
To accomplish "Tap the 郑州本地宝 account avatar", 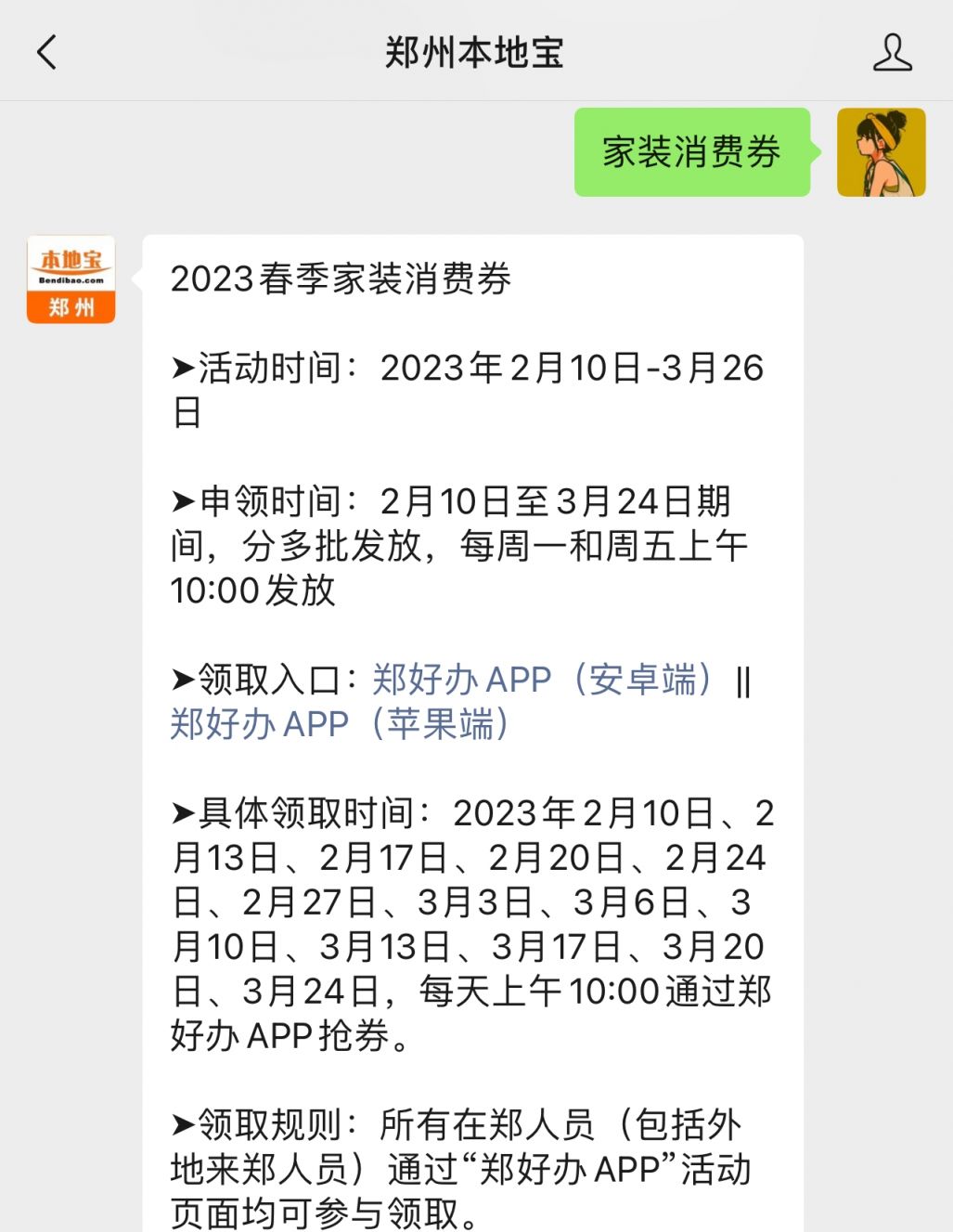I will (x=71, y=279).
